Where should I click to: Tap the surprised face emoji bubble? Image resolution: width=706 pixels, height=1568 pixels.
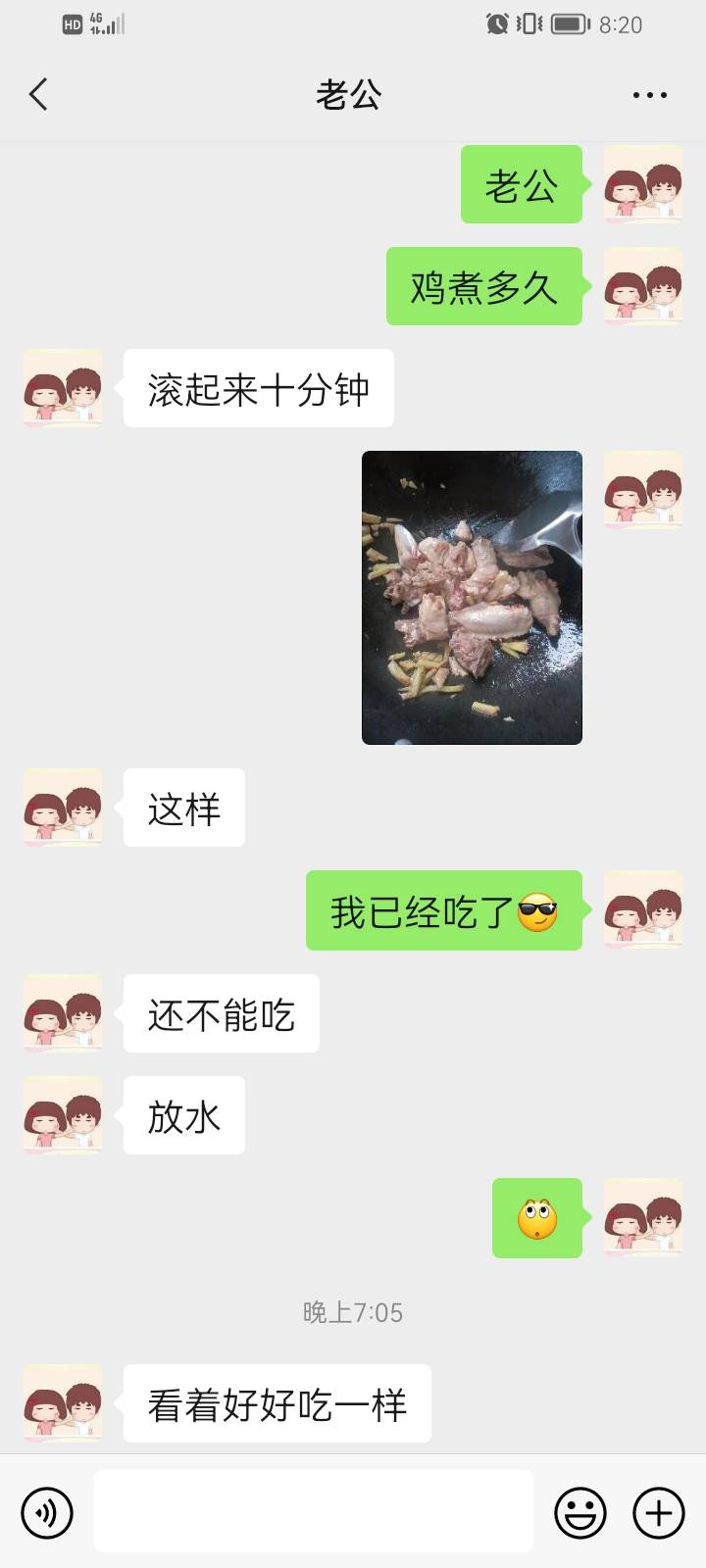click(536, 1219)
